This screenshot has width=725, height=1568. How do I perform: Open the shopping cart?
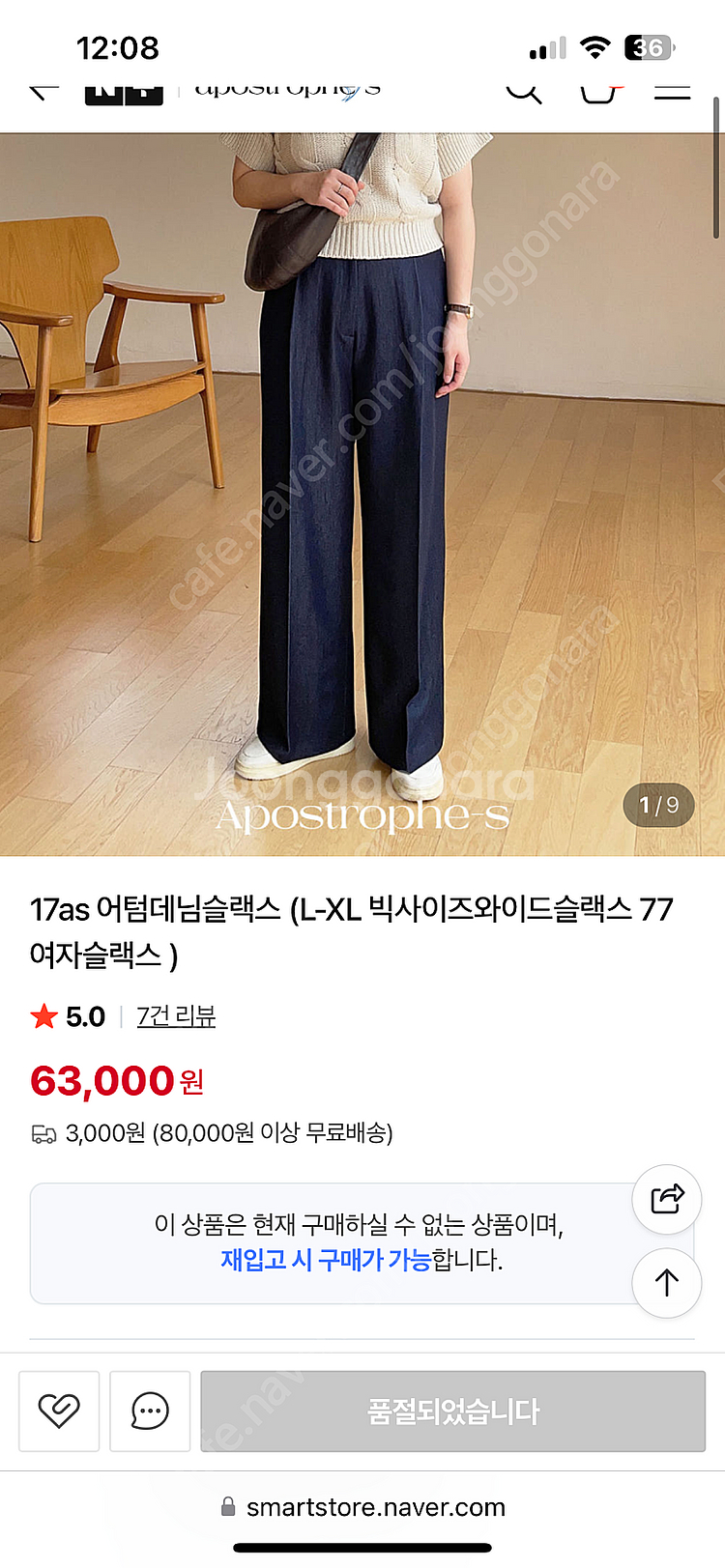pos(597,90)
